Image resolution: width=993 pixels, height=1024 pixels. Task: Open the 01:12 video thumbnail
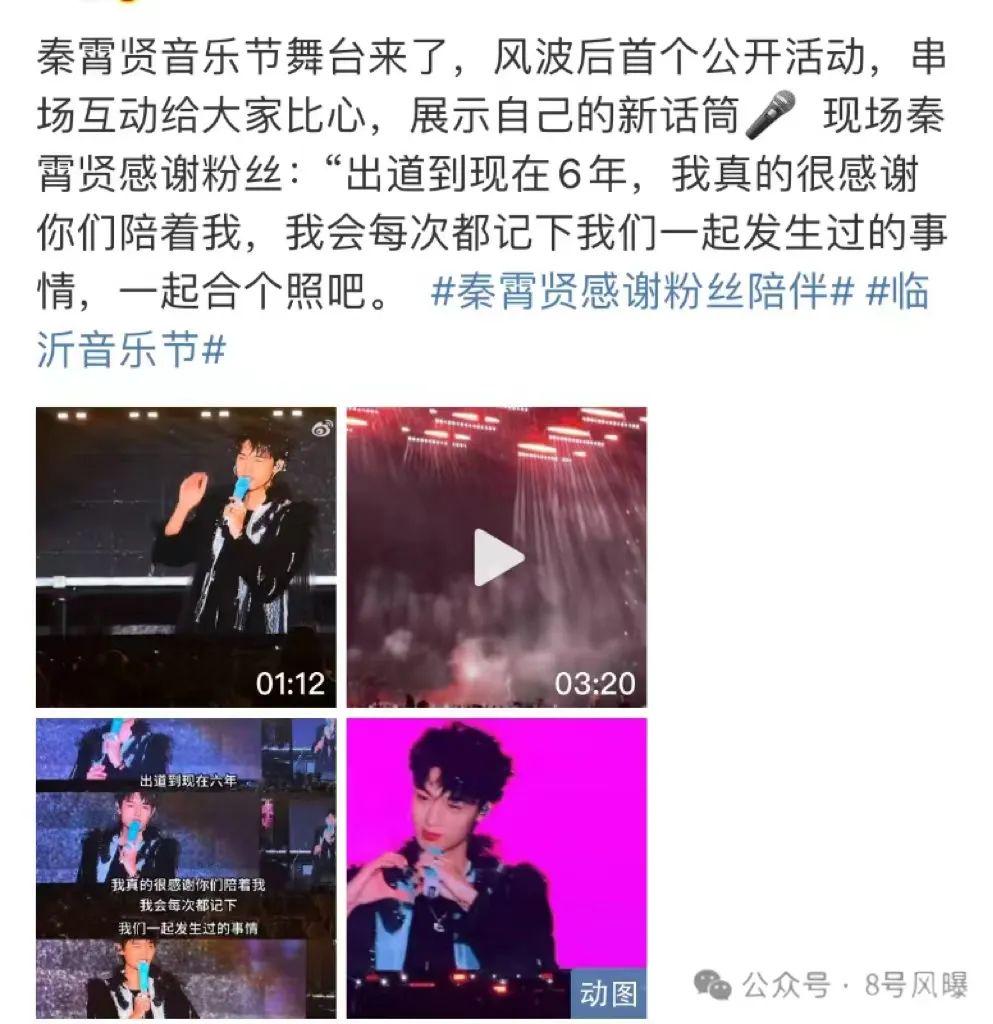[x=186, y=557]
